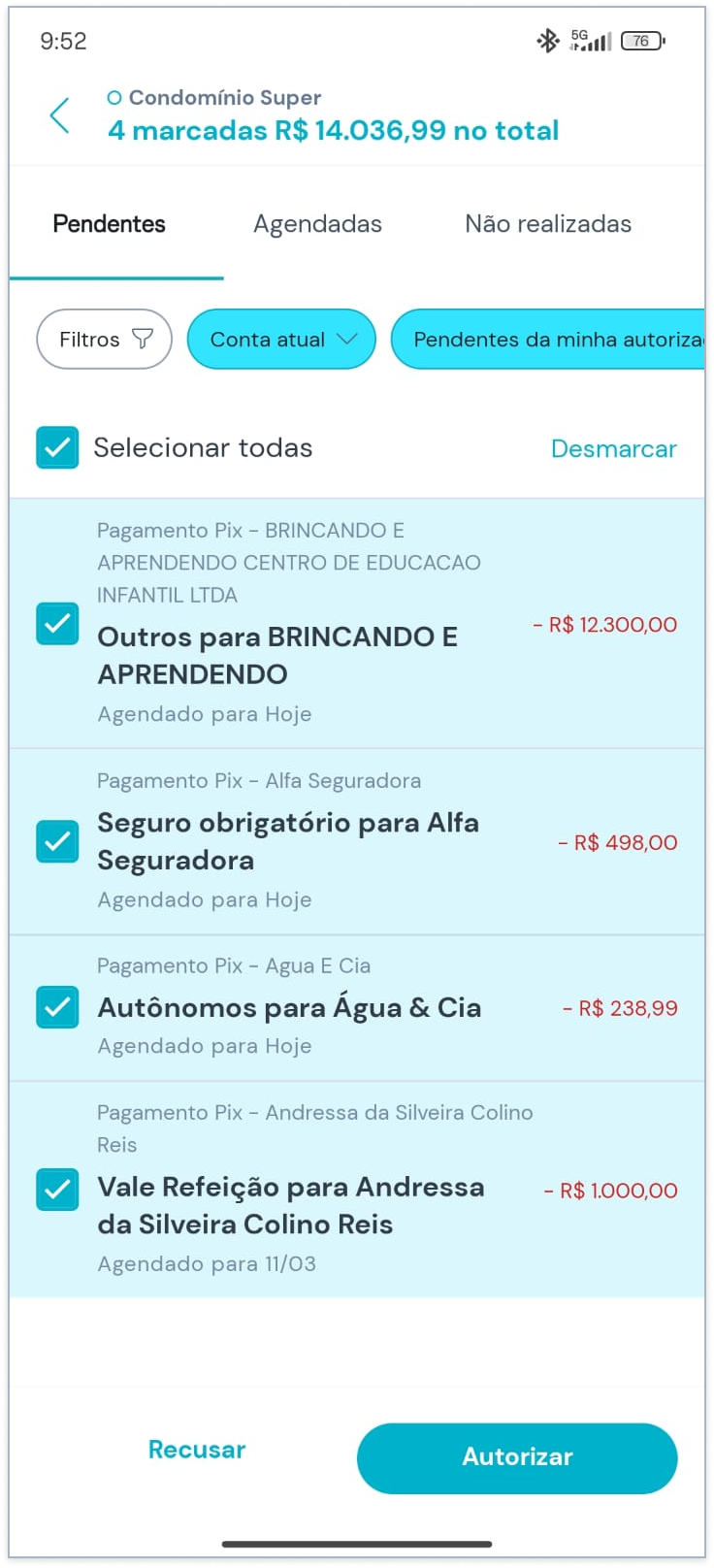Image resolution: width=714 pixels, height=1568 pixels.
Task: Uncheck the Vale Refeição Andressa payment
Action: (x=57, y=1190)
